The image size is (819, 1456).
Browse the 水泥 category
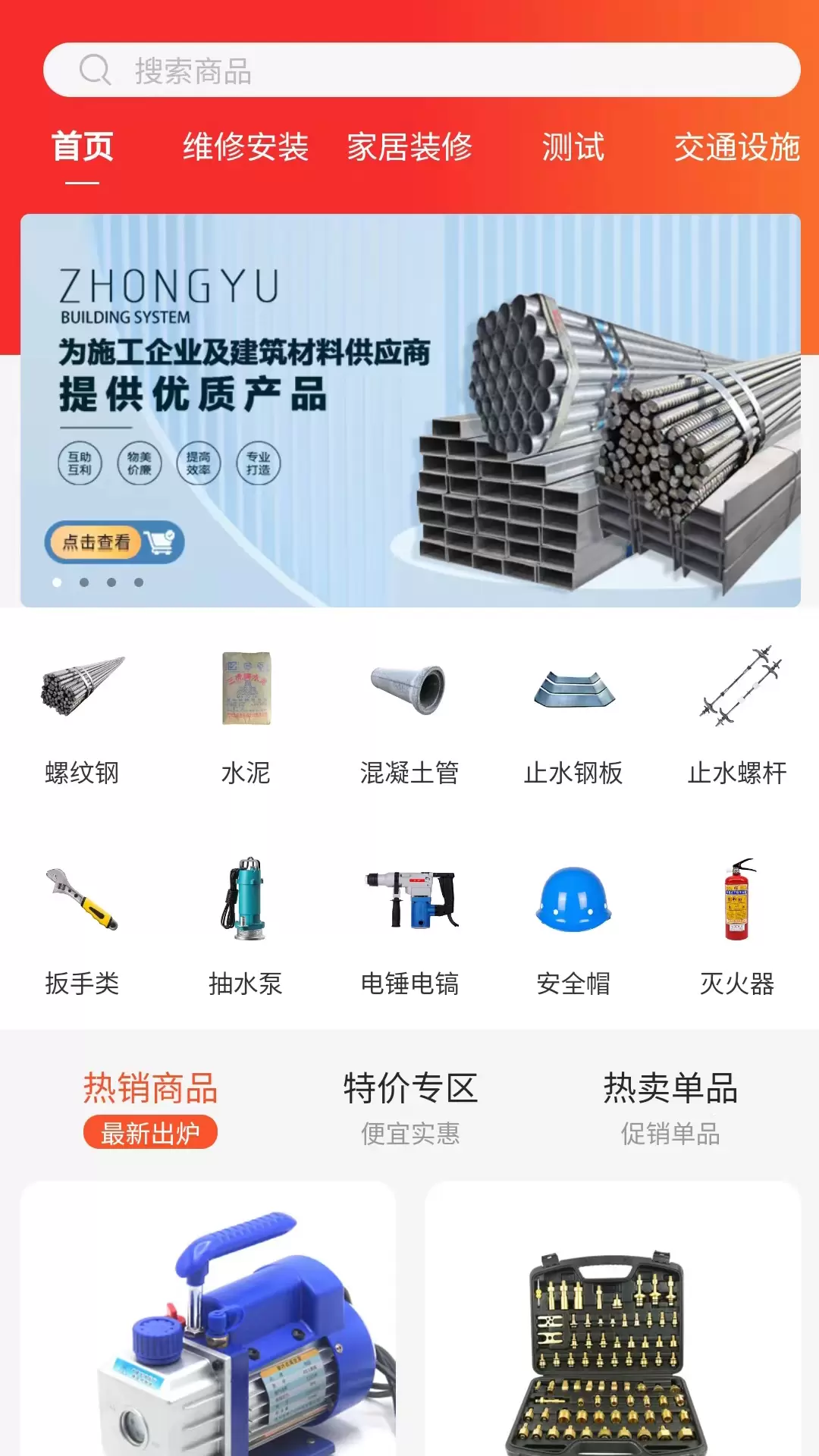(x=246, y=717)
